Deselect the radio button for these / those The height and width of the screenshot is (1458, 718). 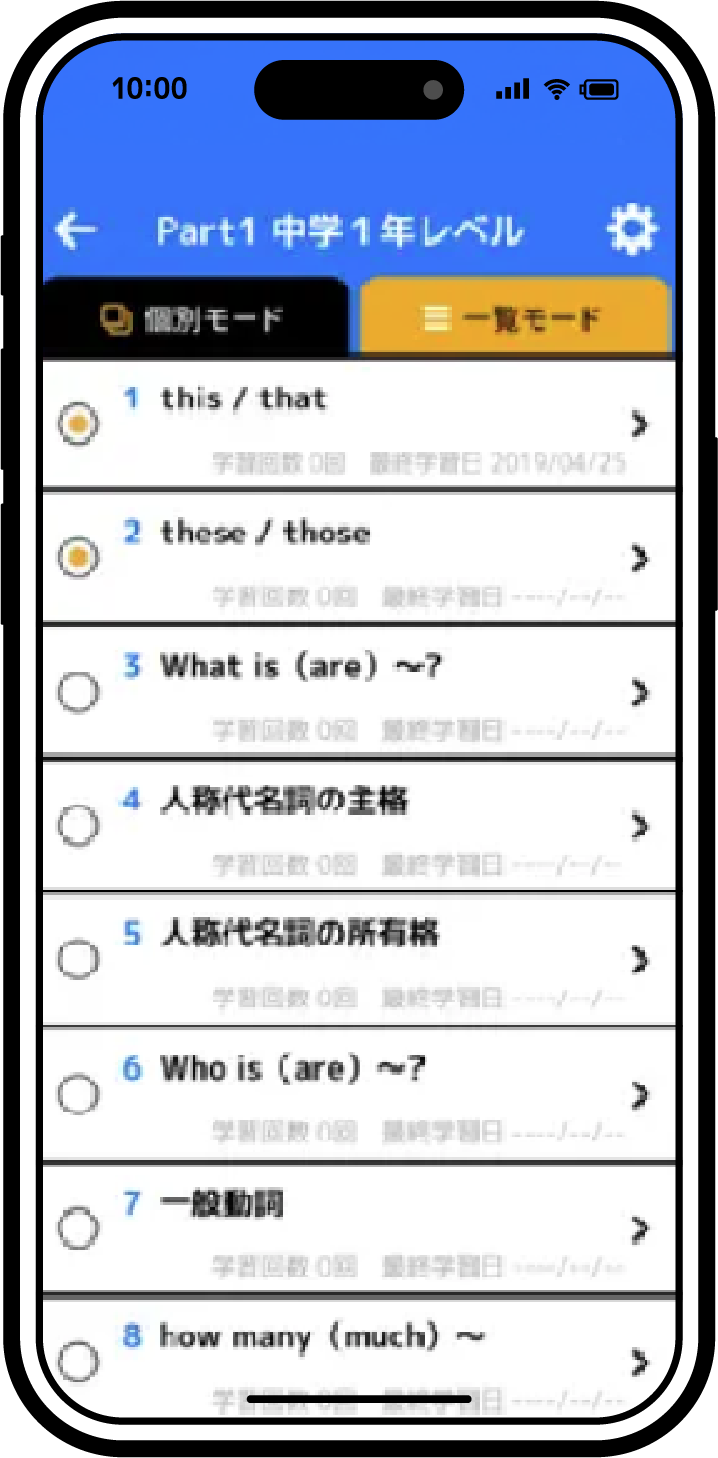79,558
